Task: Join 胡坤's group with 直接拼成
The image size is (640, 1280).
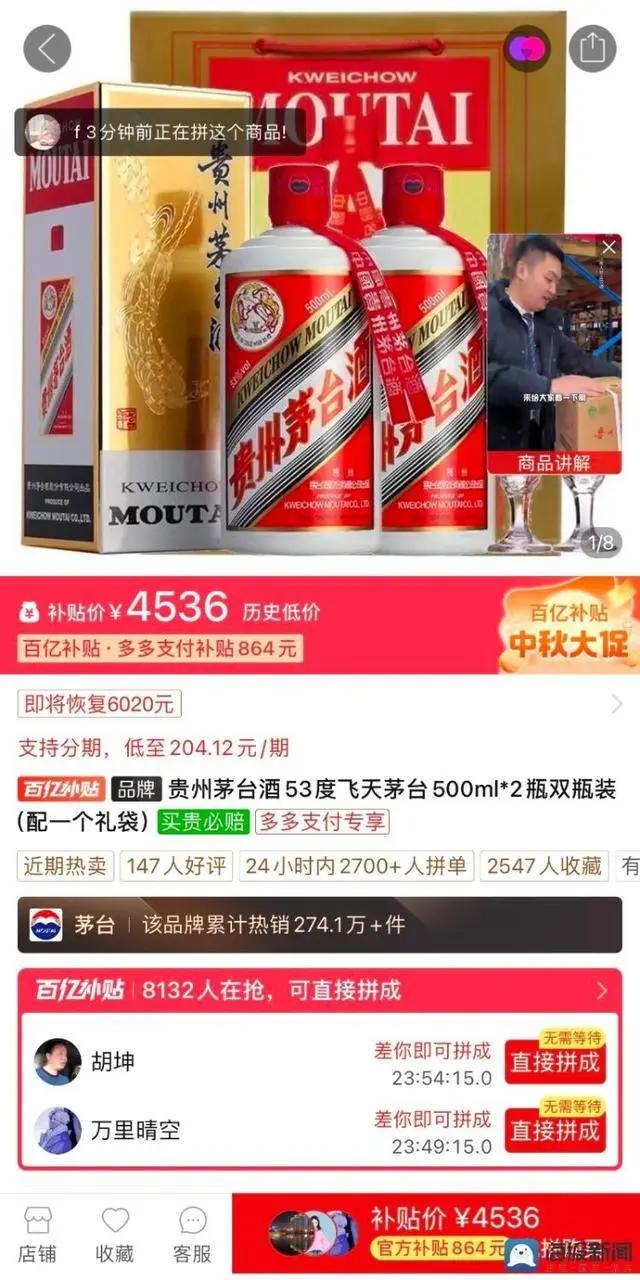Action: (x=555, y=1062)
